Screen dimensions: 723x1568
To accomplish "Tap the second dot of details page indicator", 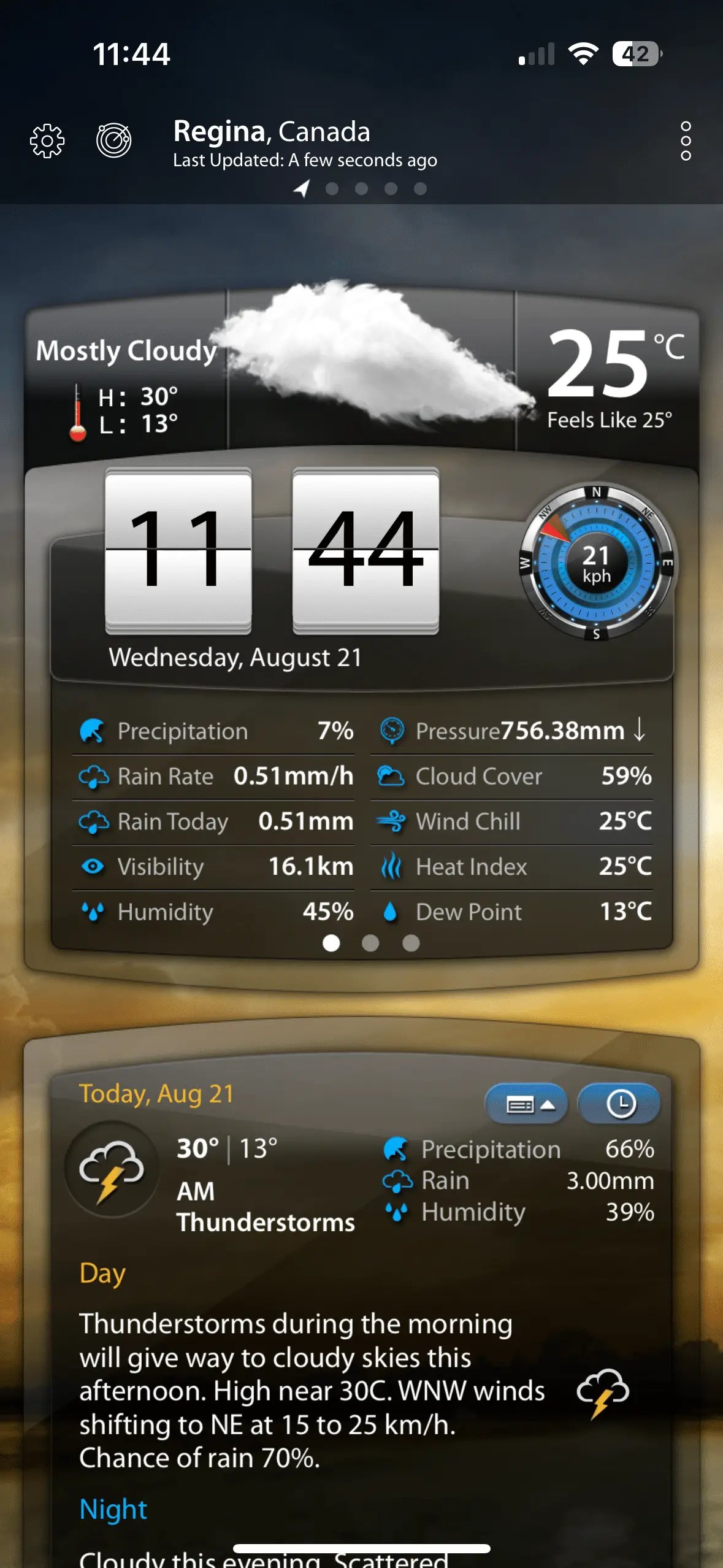I will pyautogui.click(x=370, y=943).
